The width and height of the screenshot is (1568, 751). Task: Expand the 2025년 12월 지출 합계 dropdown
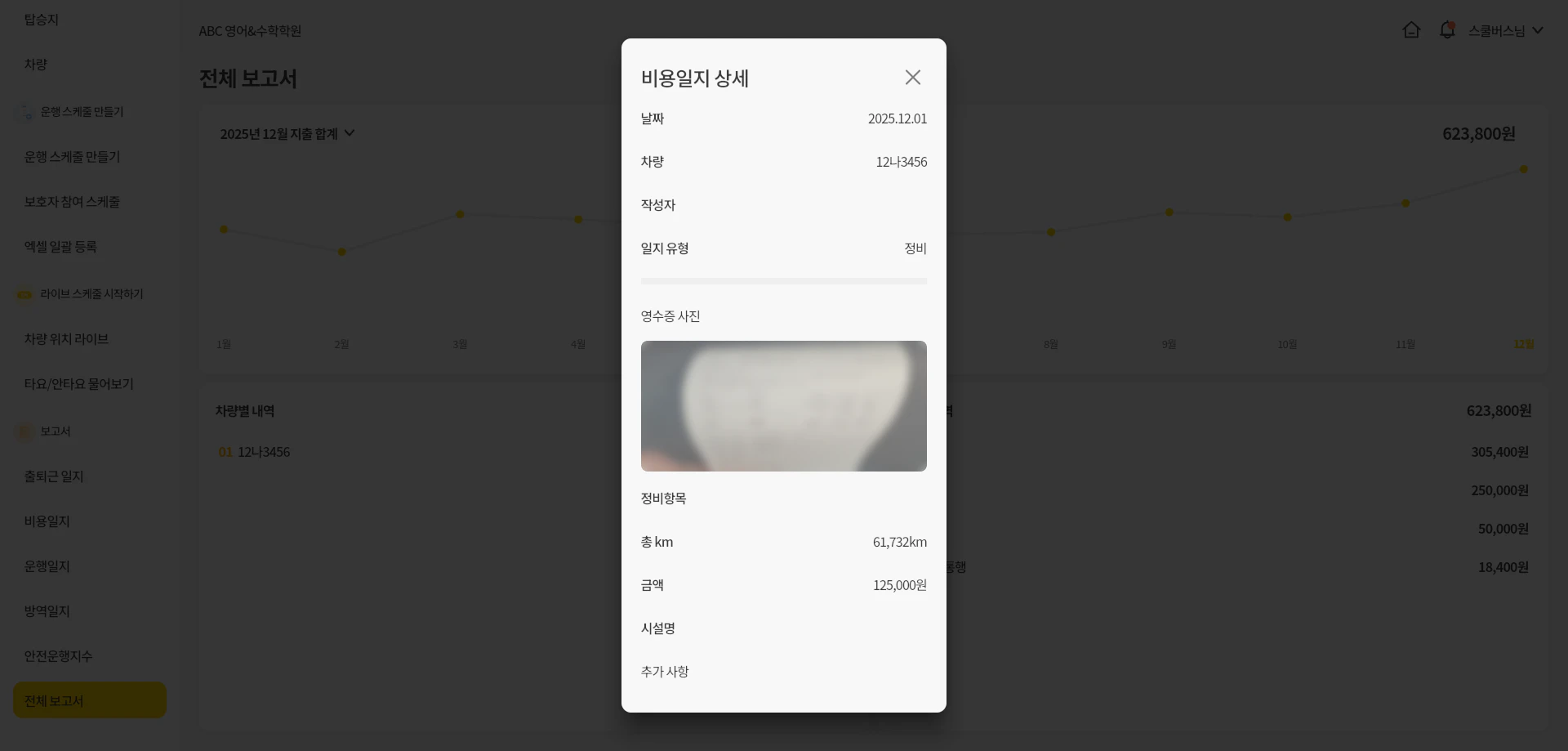click(x=287, y=134)
